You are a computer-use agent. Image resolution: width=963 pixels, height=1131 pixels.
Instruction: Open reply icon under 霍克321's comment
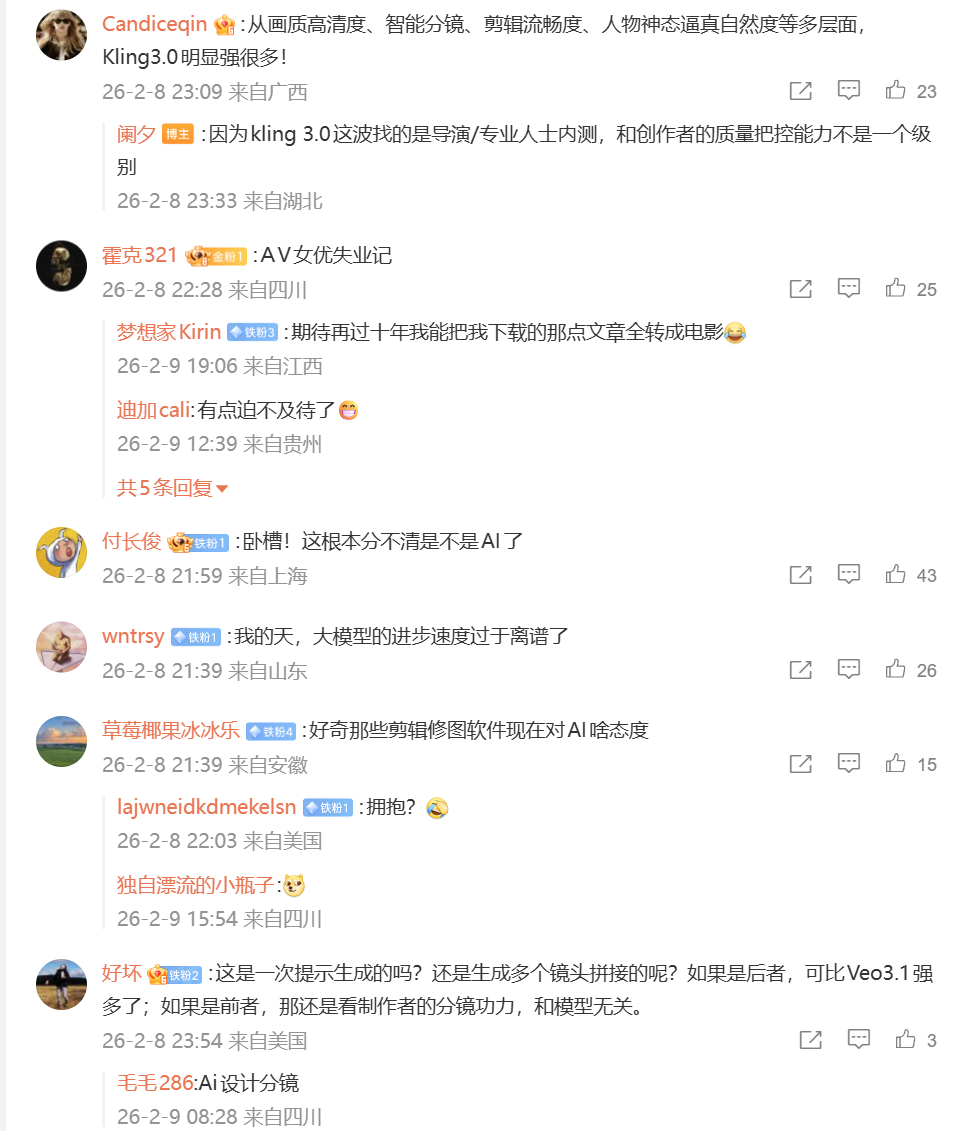(848, 288)
